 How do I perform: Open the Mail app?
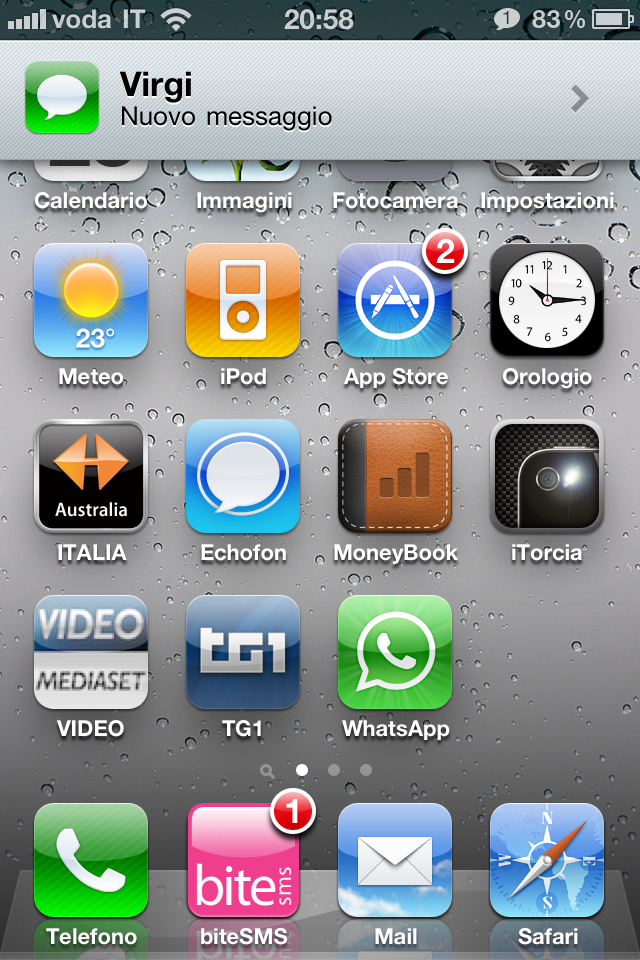point(395,860)
